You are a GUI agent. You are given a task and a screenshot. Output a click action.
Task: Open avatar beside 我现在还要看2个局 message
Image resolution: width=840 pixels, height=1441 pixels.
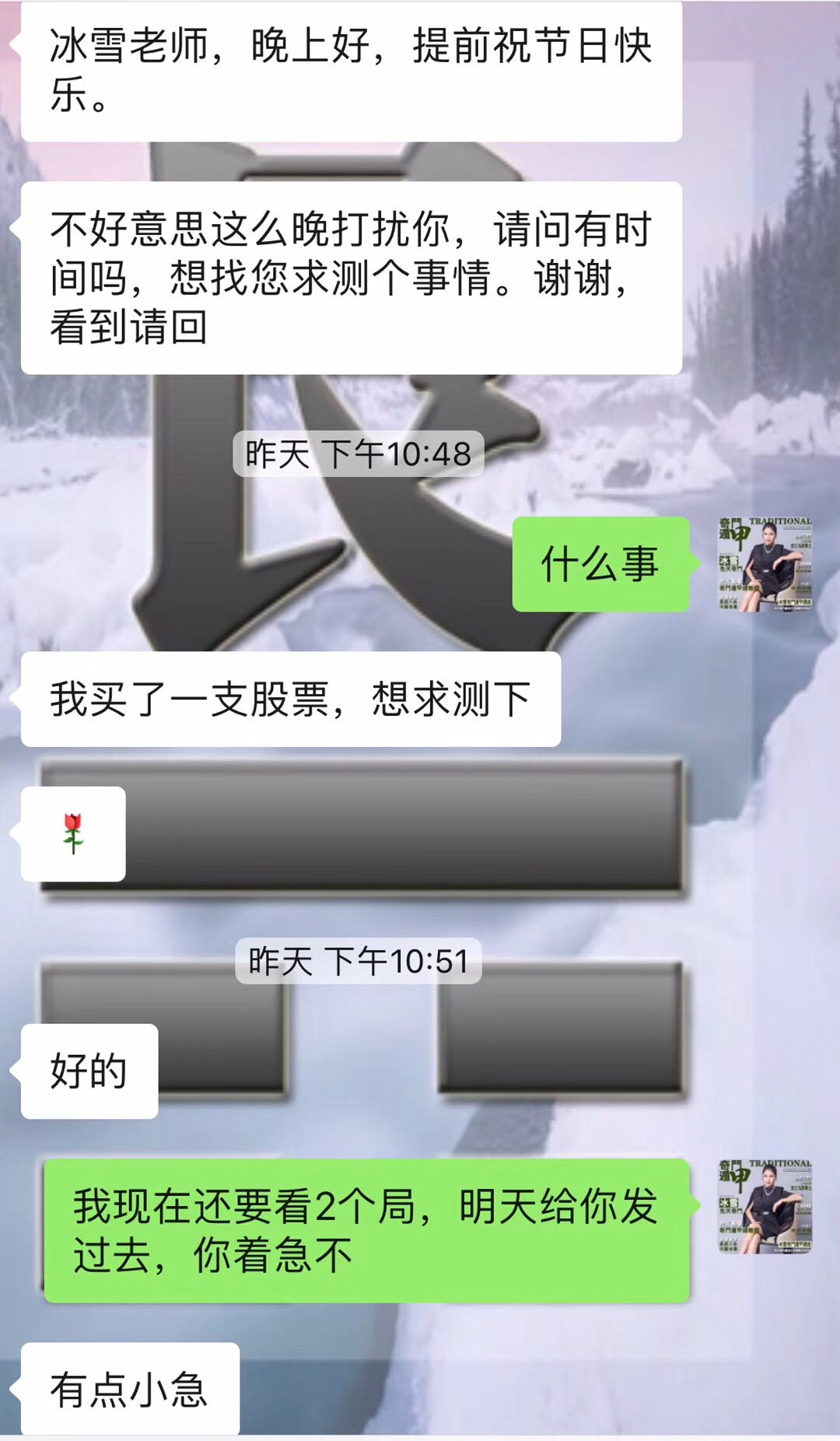pyautogui.click(x=765, y=1206)
